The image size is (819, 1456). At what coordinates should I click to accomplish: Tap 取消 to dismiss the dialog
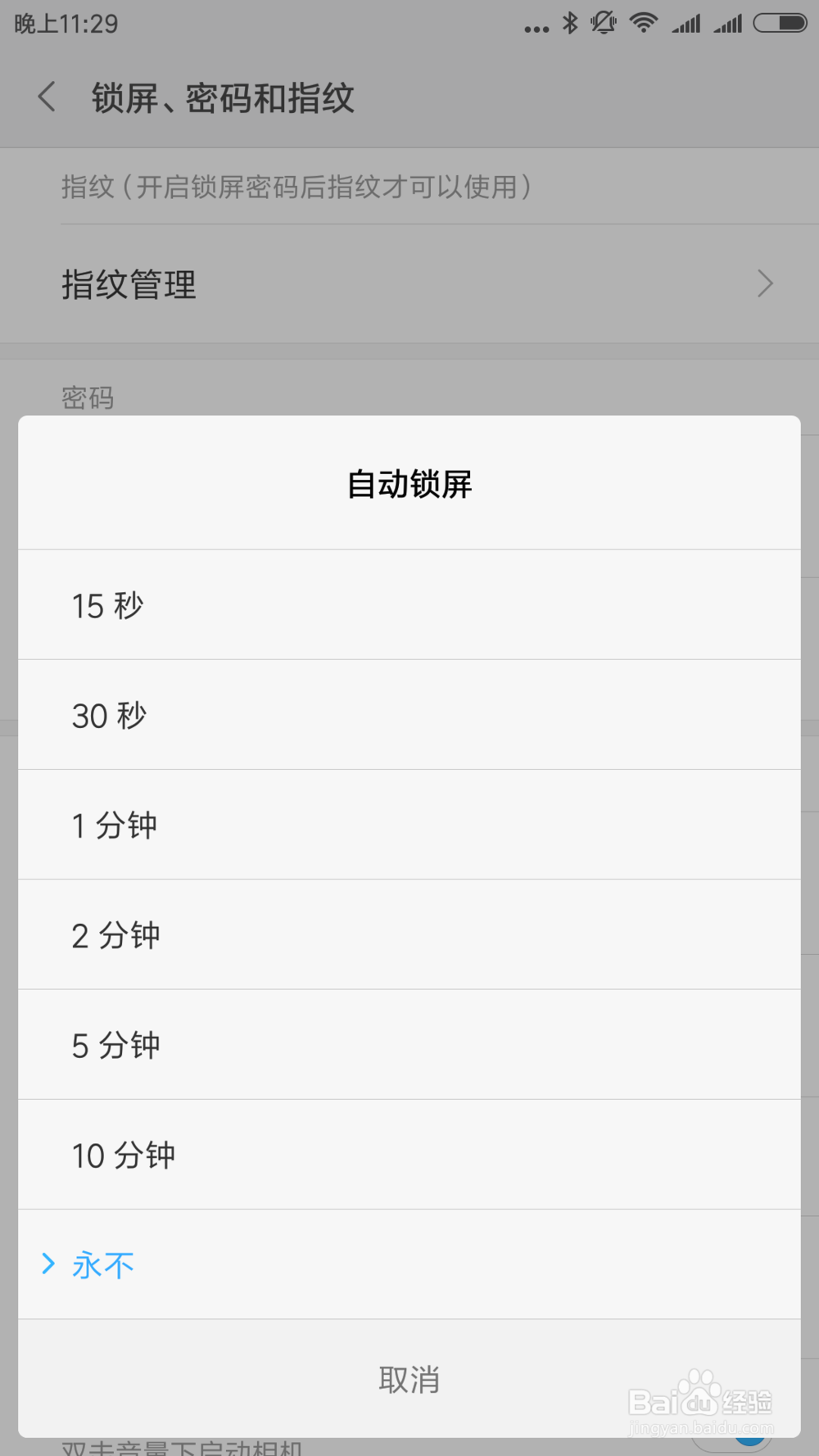(x=409, y=1379)
